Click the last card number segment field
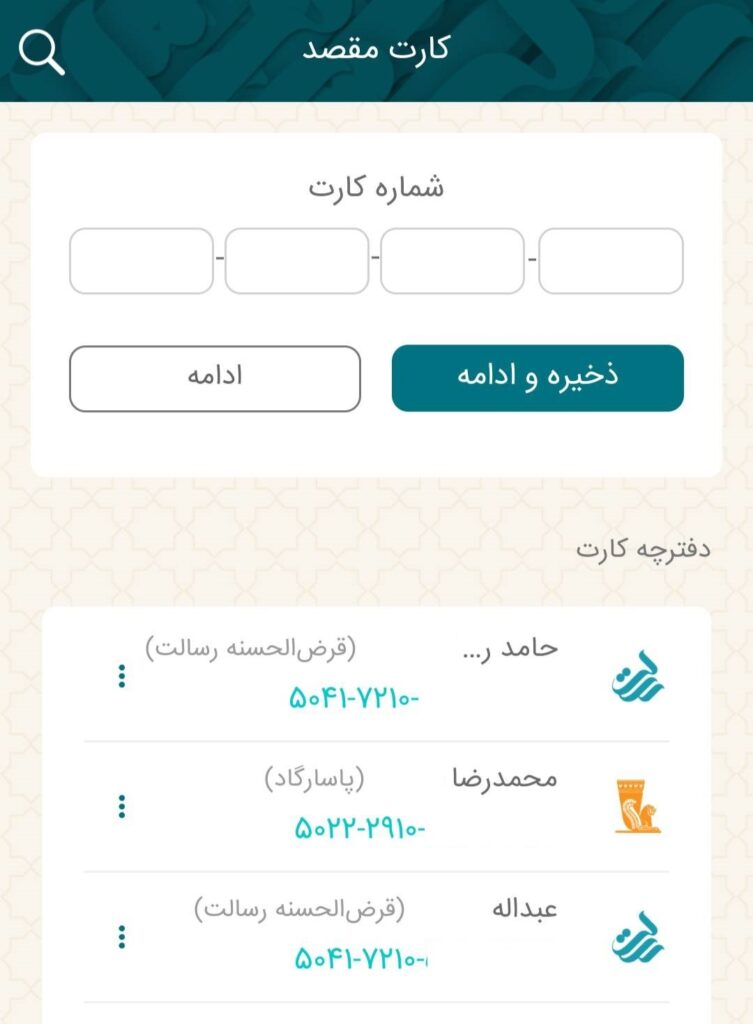Screen dimensions: 753x1024 click(x=141, y=261)
